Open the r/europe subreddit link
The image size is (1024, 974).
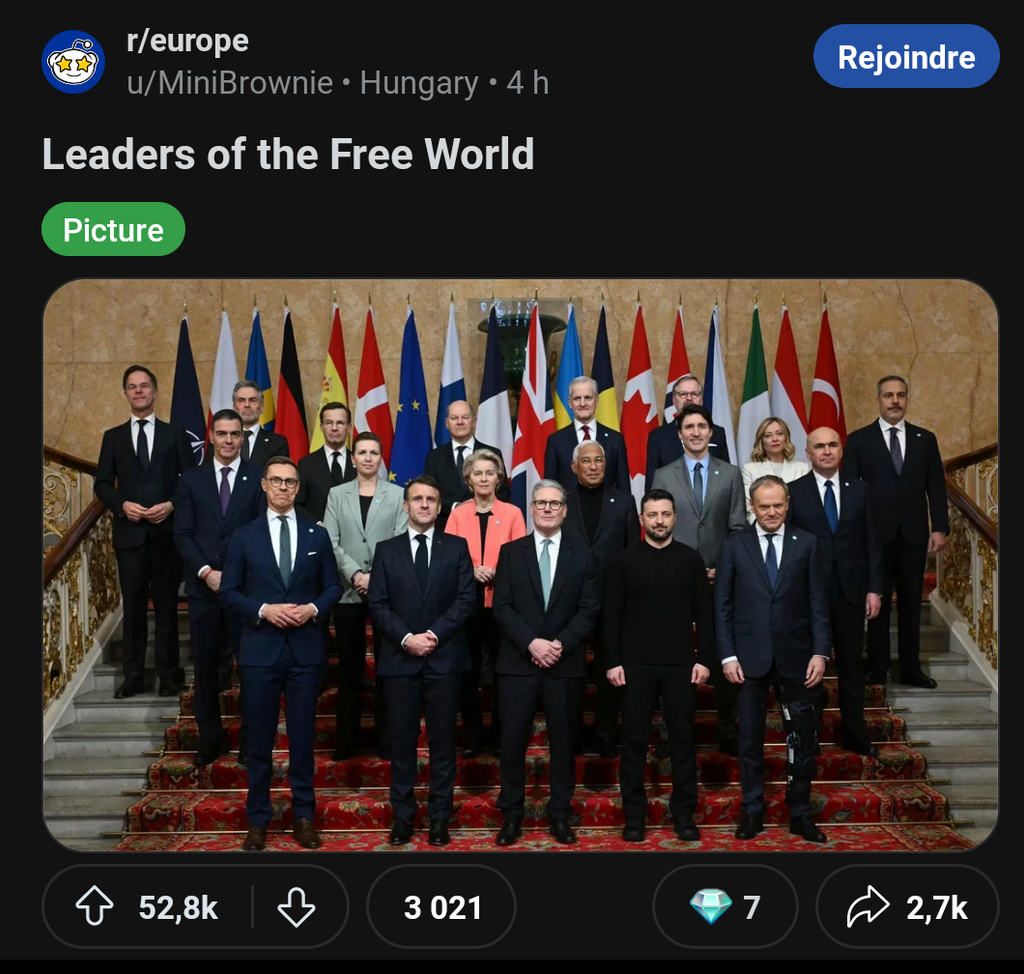tap(187, 42)
